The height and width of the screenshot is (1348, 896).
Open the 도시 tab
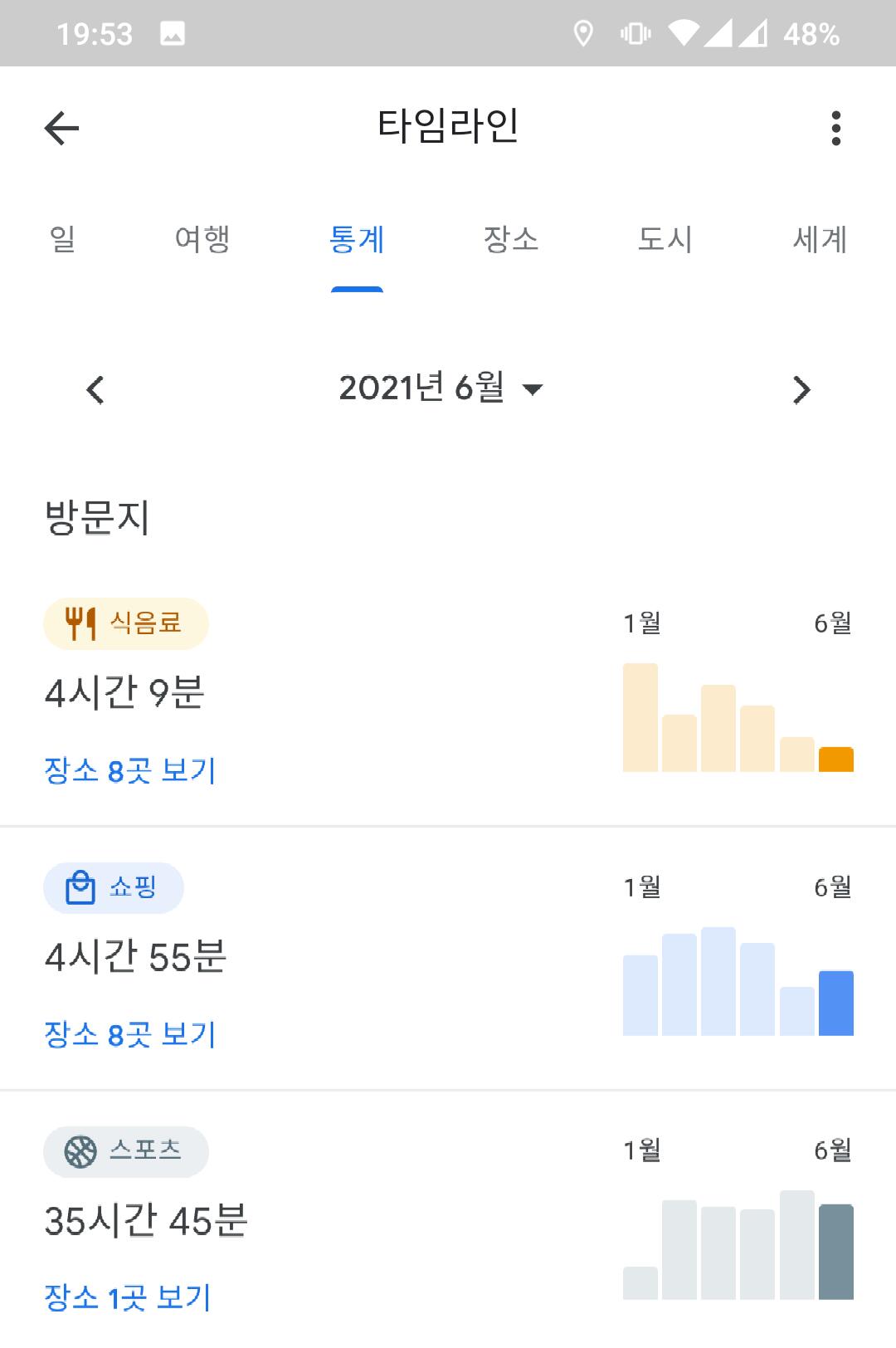665,240
